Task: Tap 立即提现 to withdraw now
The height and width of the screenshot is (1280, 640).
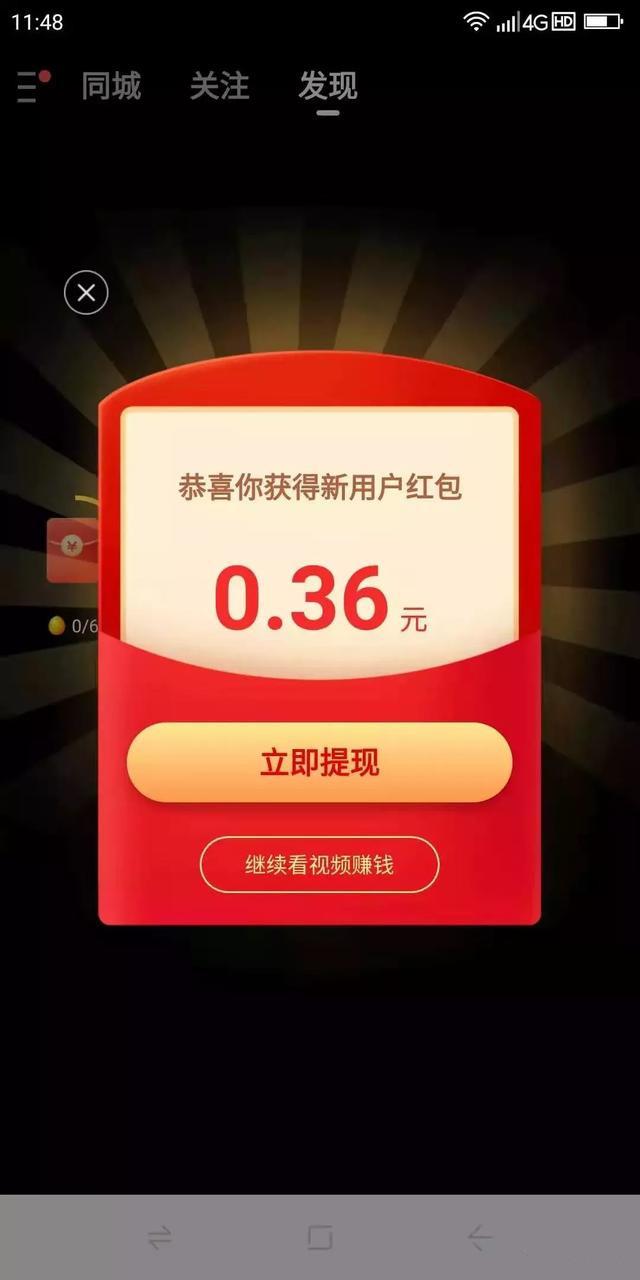Action: [x=319, y=763]
